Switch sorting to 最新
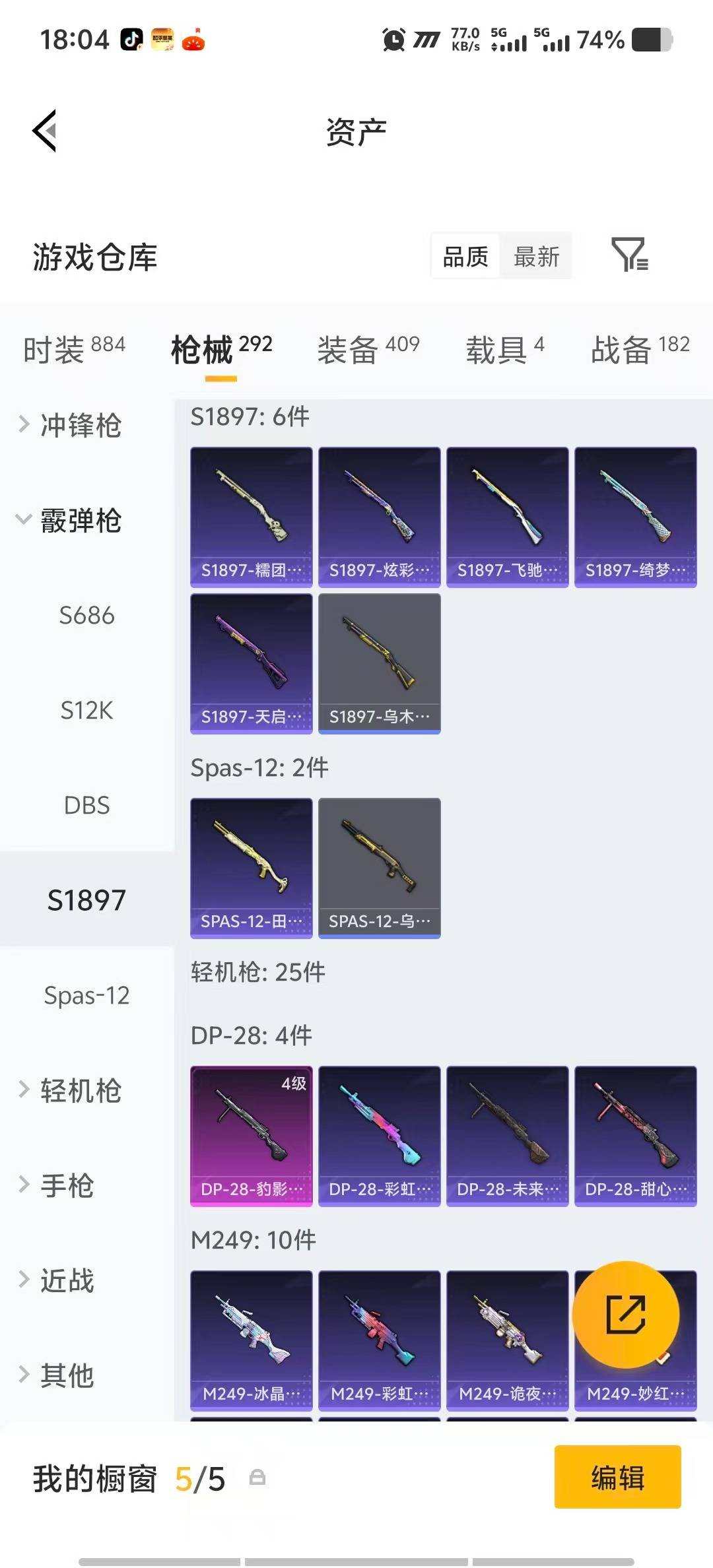This screenshot has height=1568, width=713. coord(536,256)
